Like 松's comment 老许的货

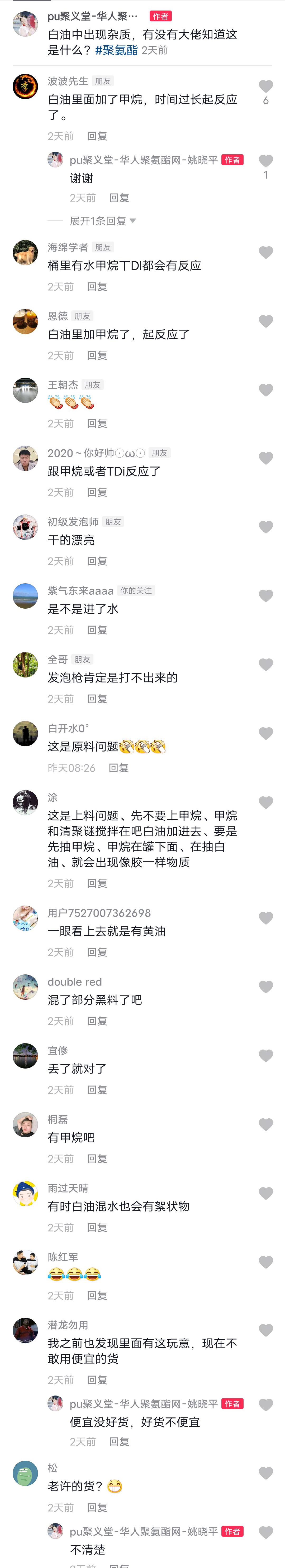coord(265,1473)
